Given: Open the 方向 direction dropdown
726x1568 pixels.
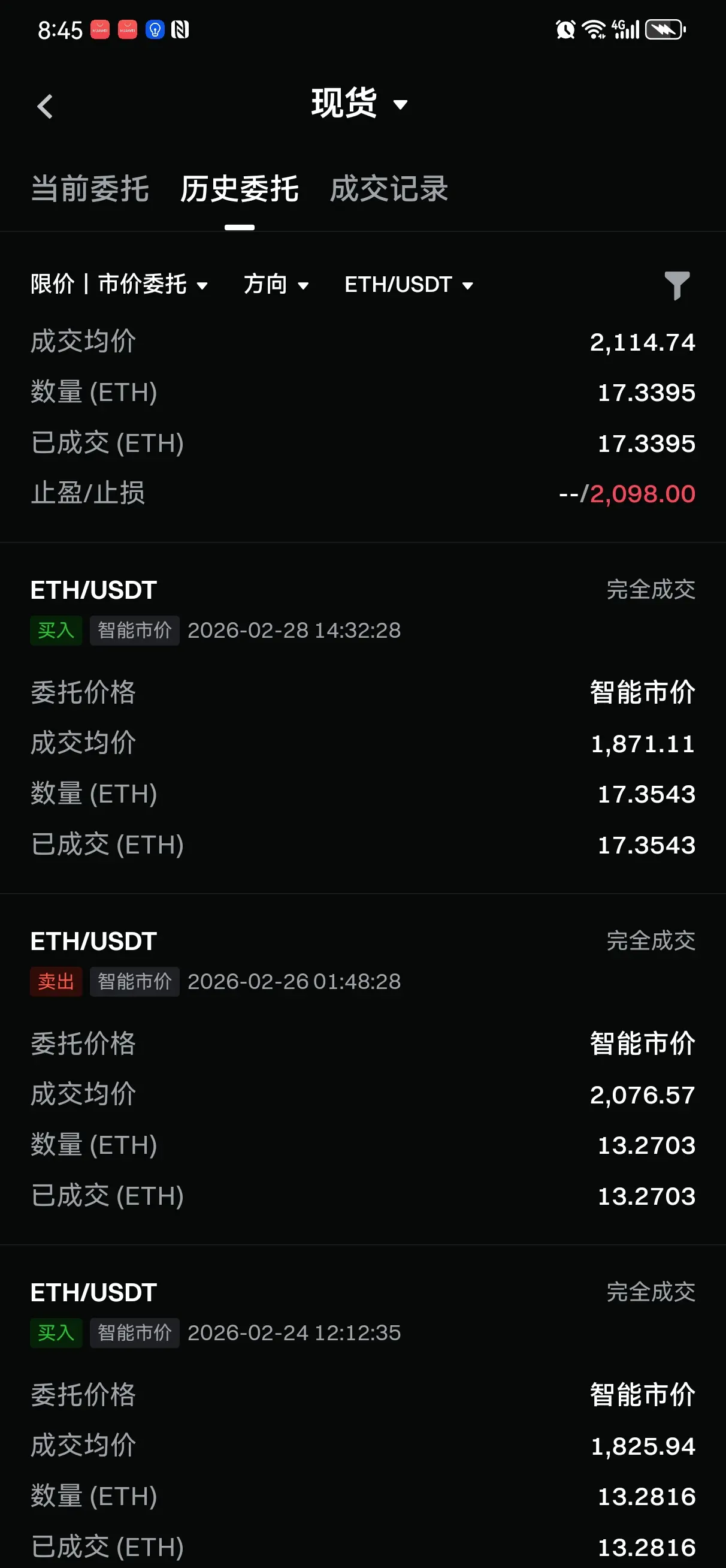Looking at the screenshot, I should coord(276,284).
